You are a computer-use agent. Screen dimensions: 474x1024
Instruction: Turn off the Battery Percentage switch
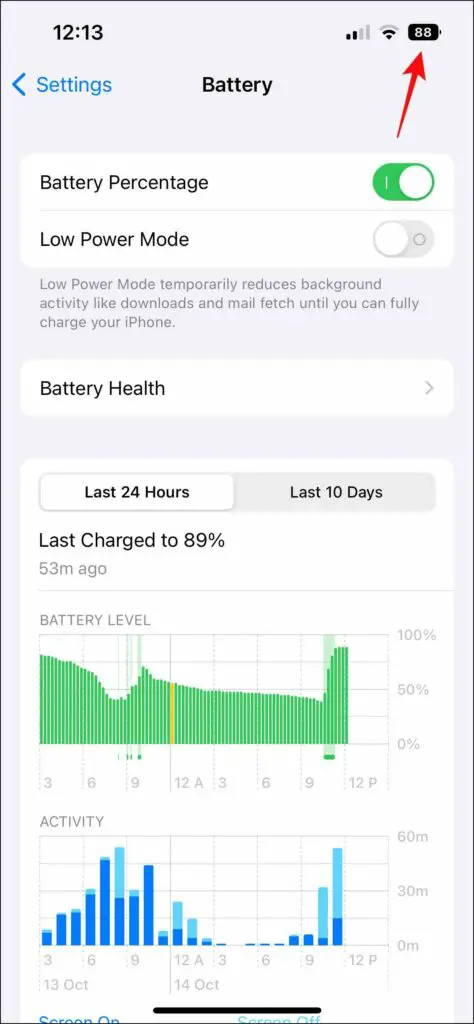point(403,182)
